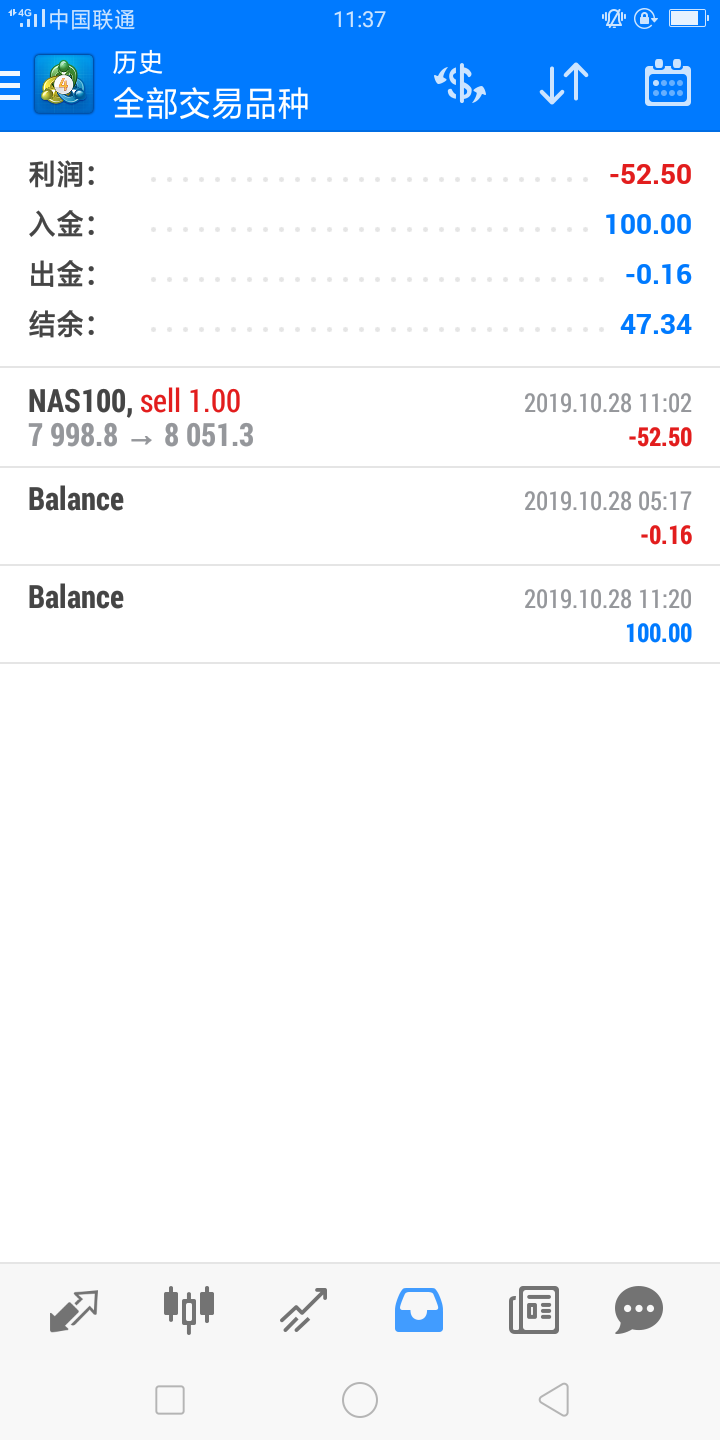Screen dimensions: 720x1440
Task: Tap the symbol filter dollar icon
Action: (460, 84)
